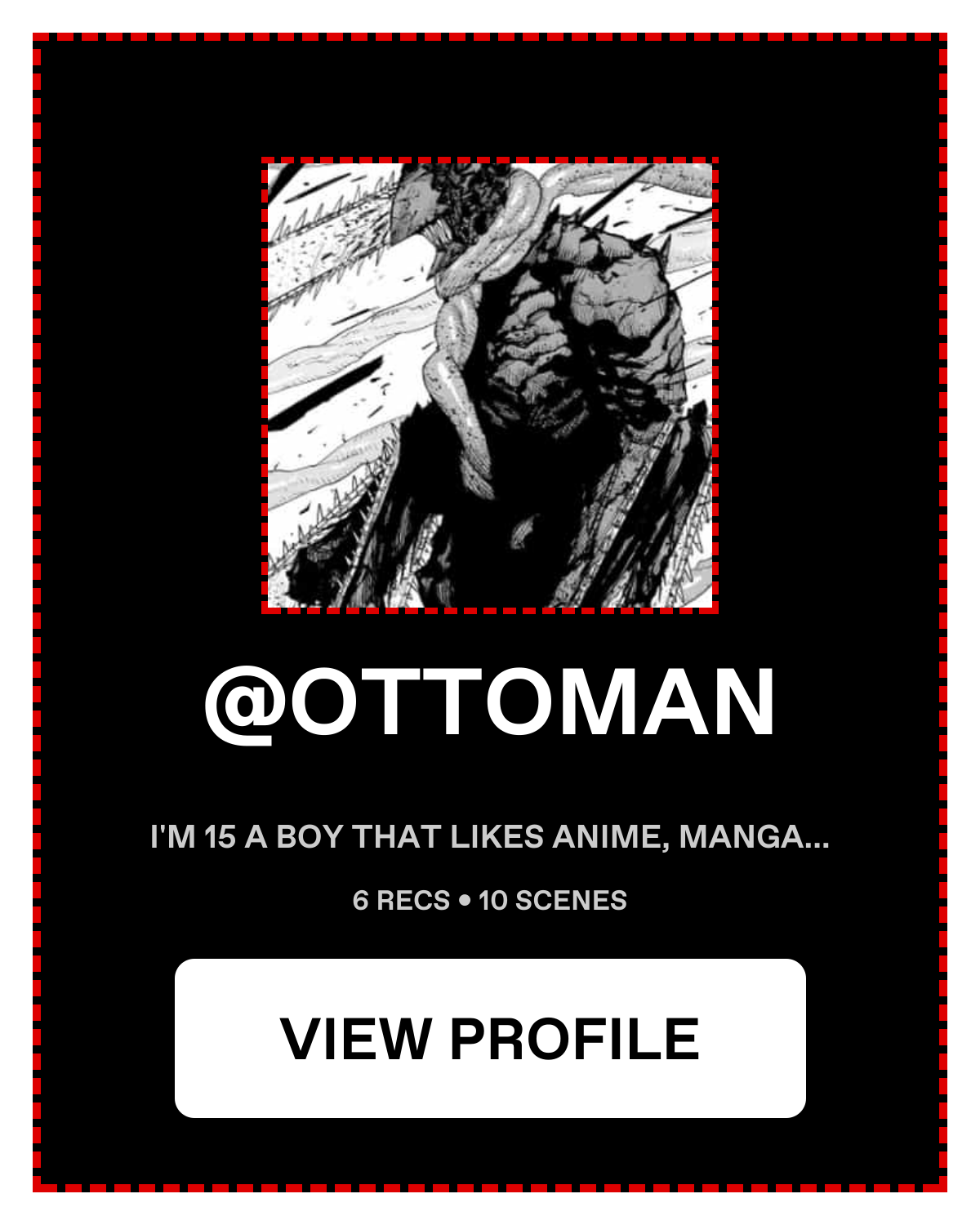Open @OTTOMAN's profile picture
Viewport: 980px width, 1225px height.
click(490, 385)
